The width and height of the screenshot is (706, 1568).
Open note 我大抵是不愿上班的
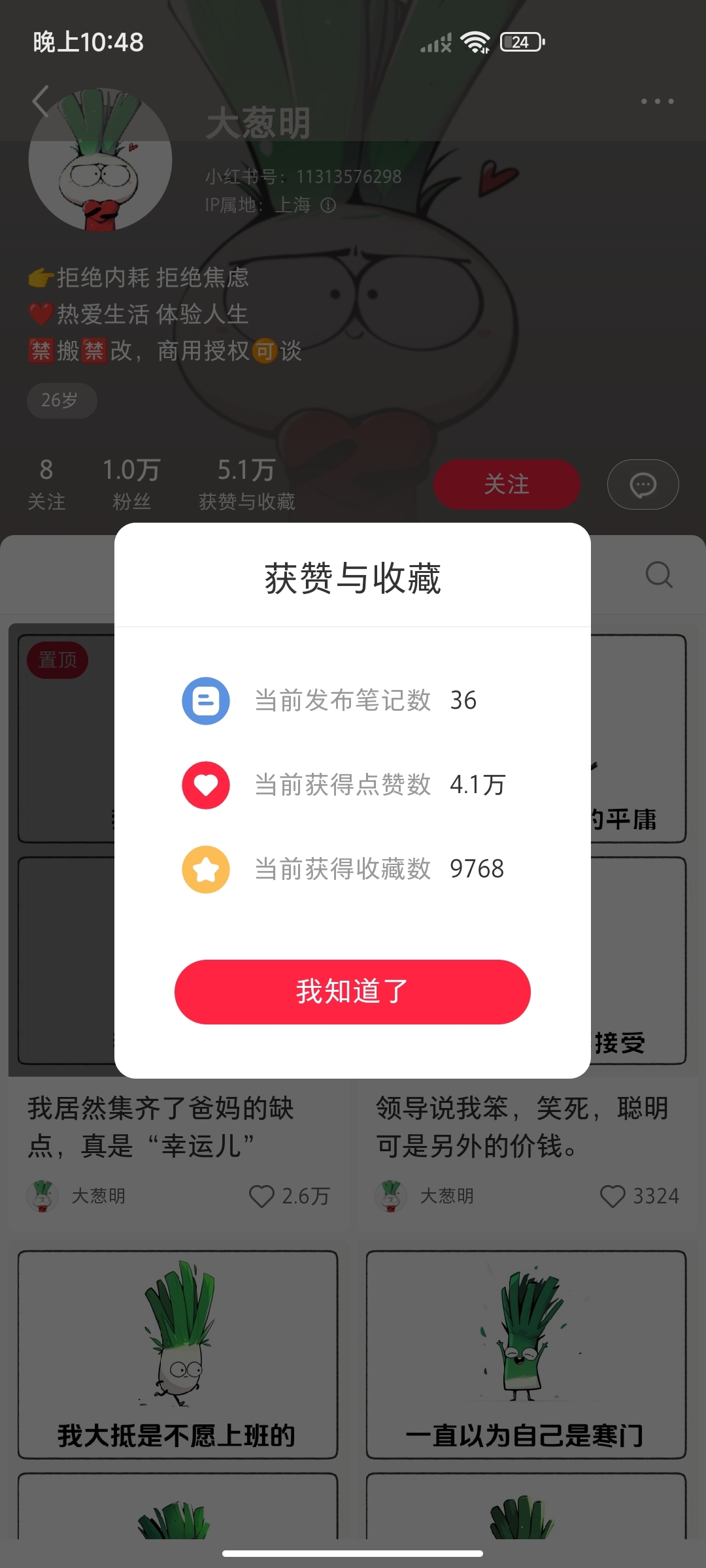point(177,1355)
